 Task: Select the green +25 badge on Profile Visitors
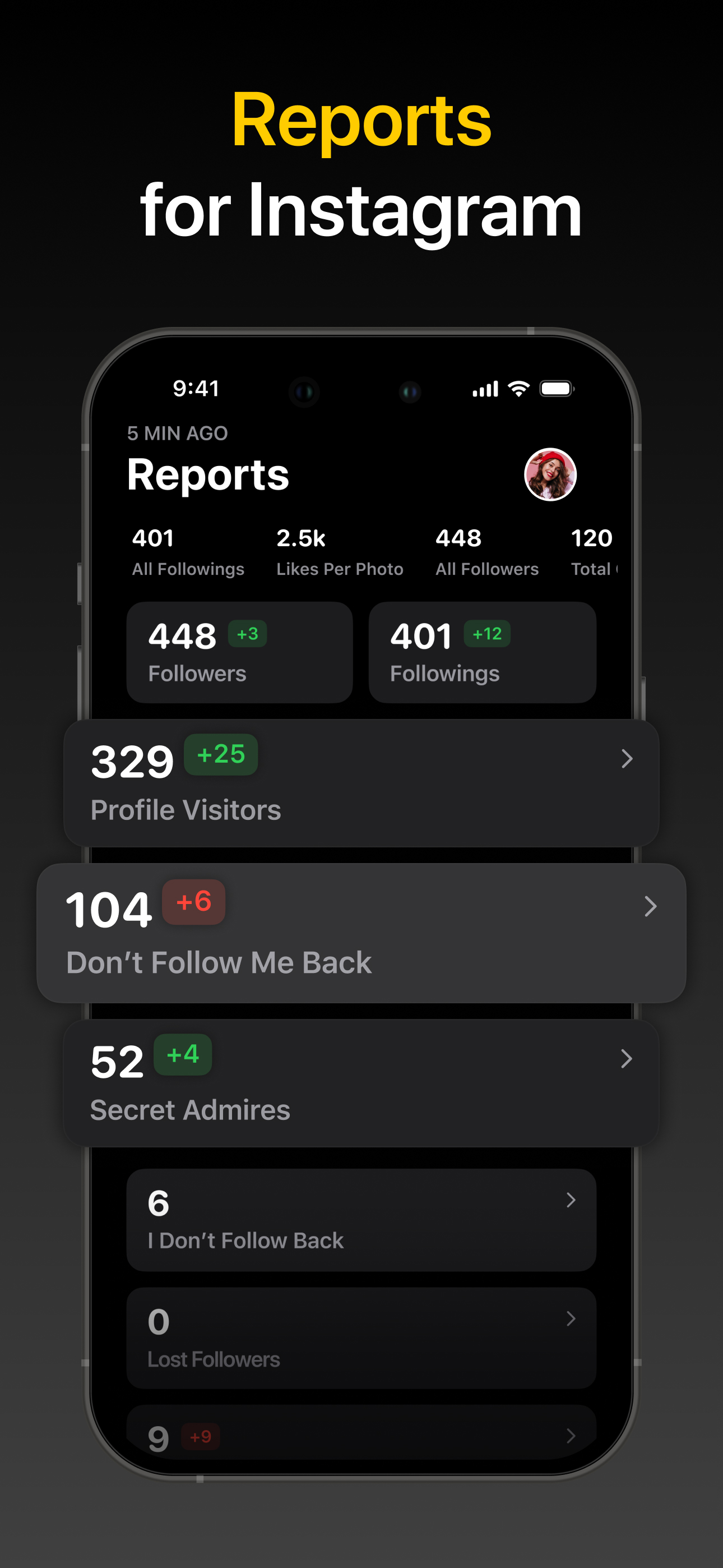click(x=220, y=756)
